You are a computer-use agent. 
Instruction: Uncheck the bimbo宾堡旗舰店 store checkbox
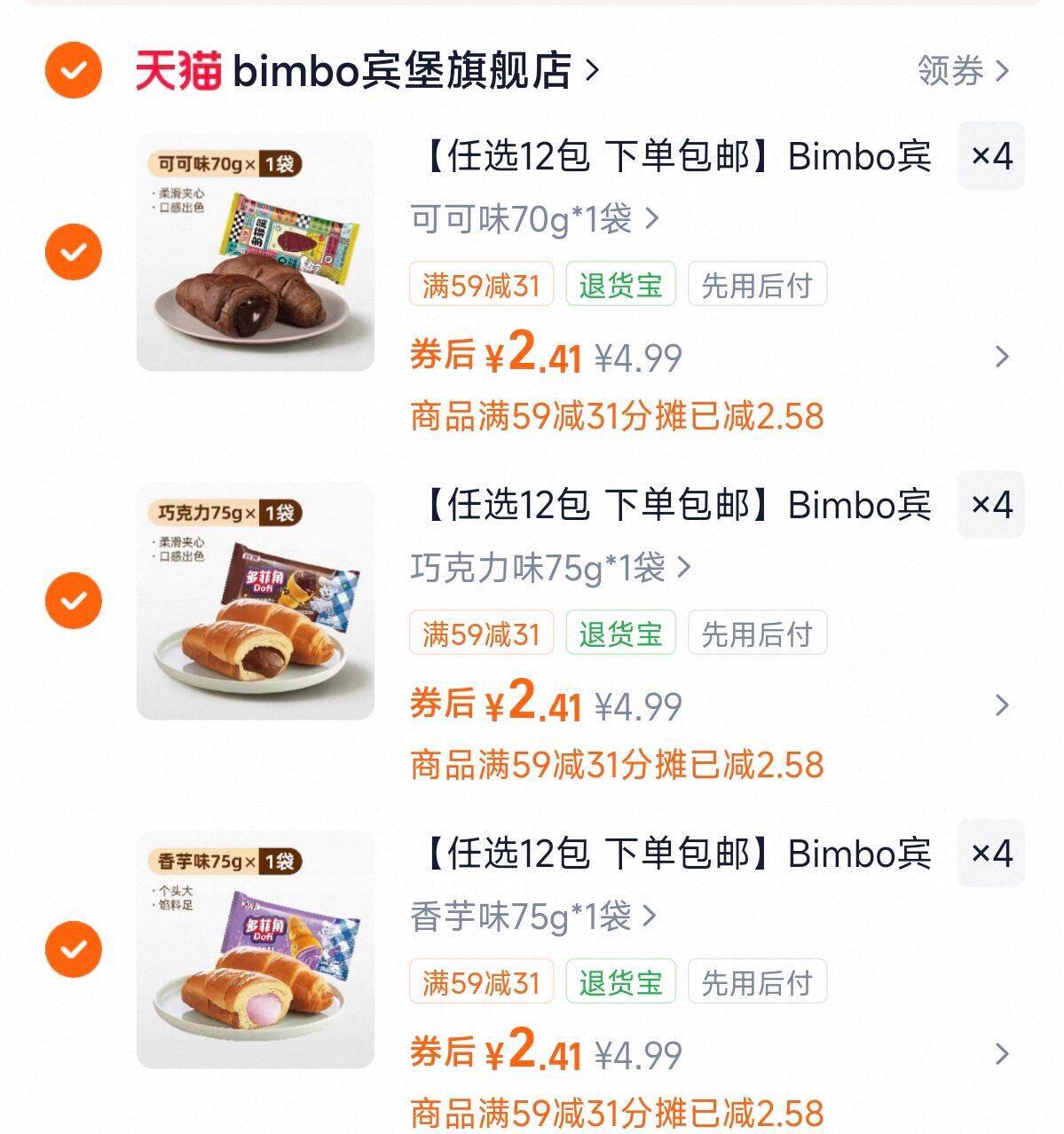pos(74,70)
